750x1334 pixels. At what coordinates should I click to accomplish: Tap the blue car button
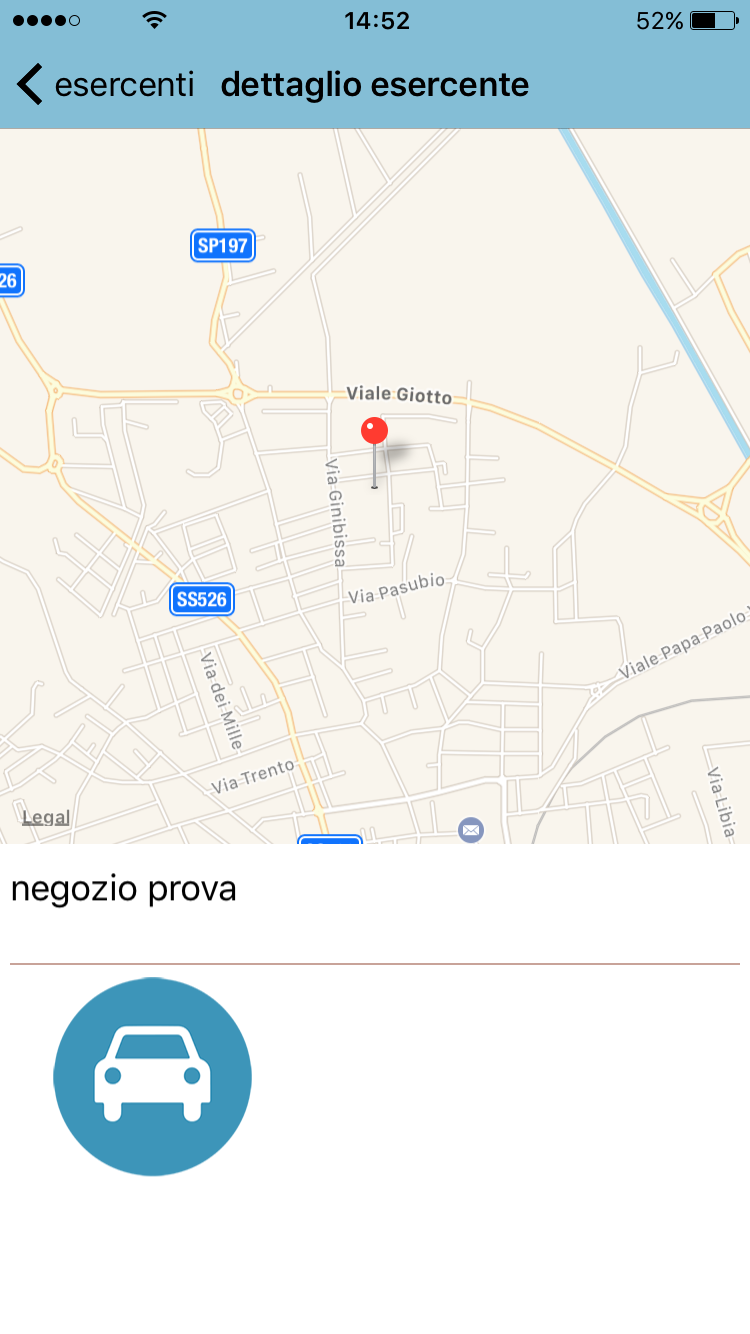coord(152,1076)
